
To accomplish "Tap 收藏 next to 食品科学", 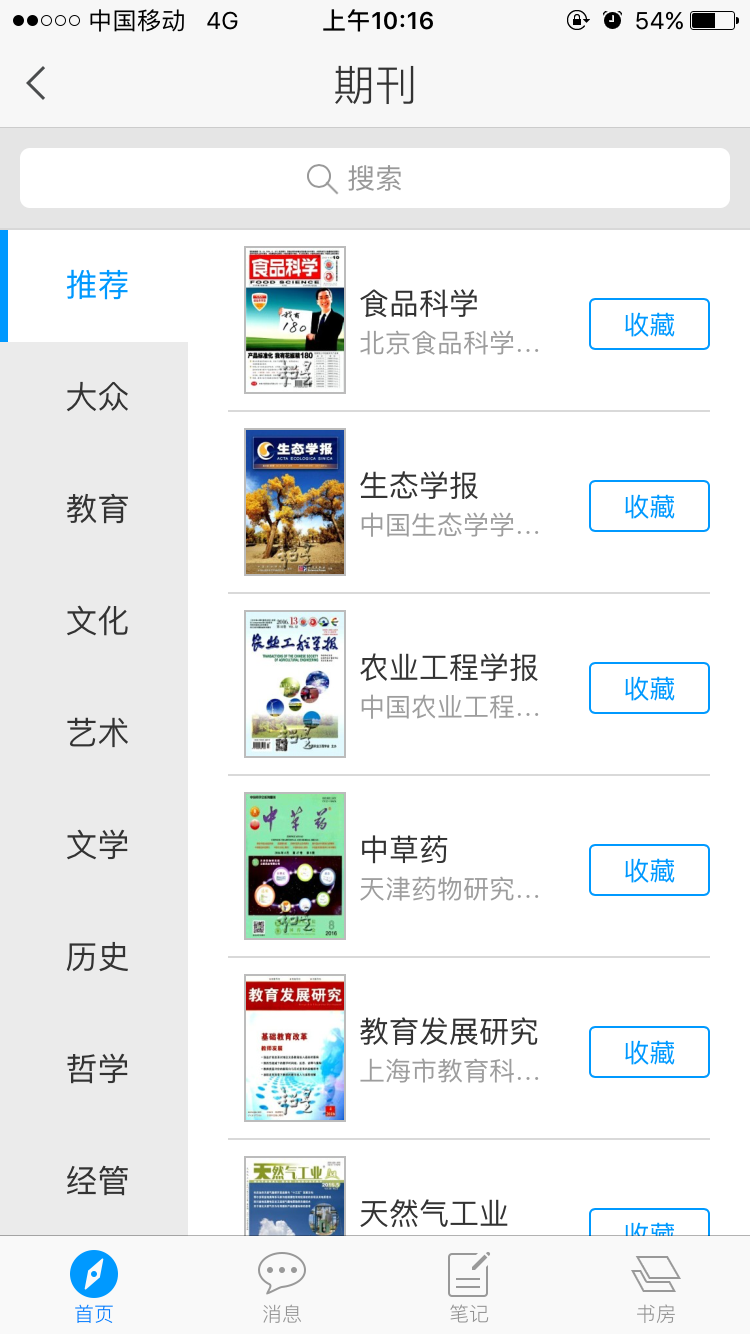I will point(649,324).
